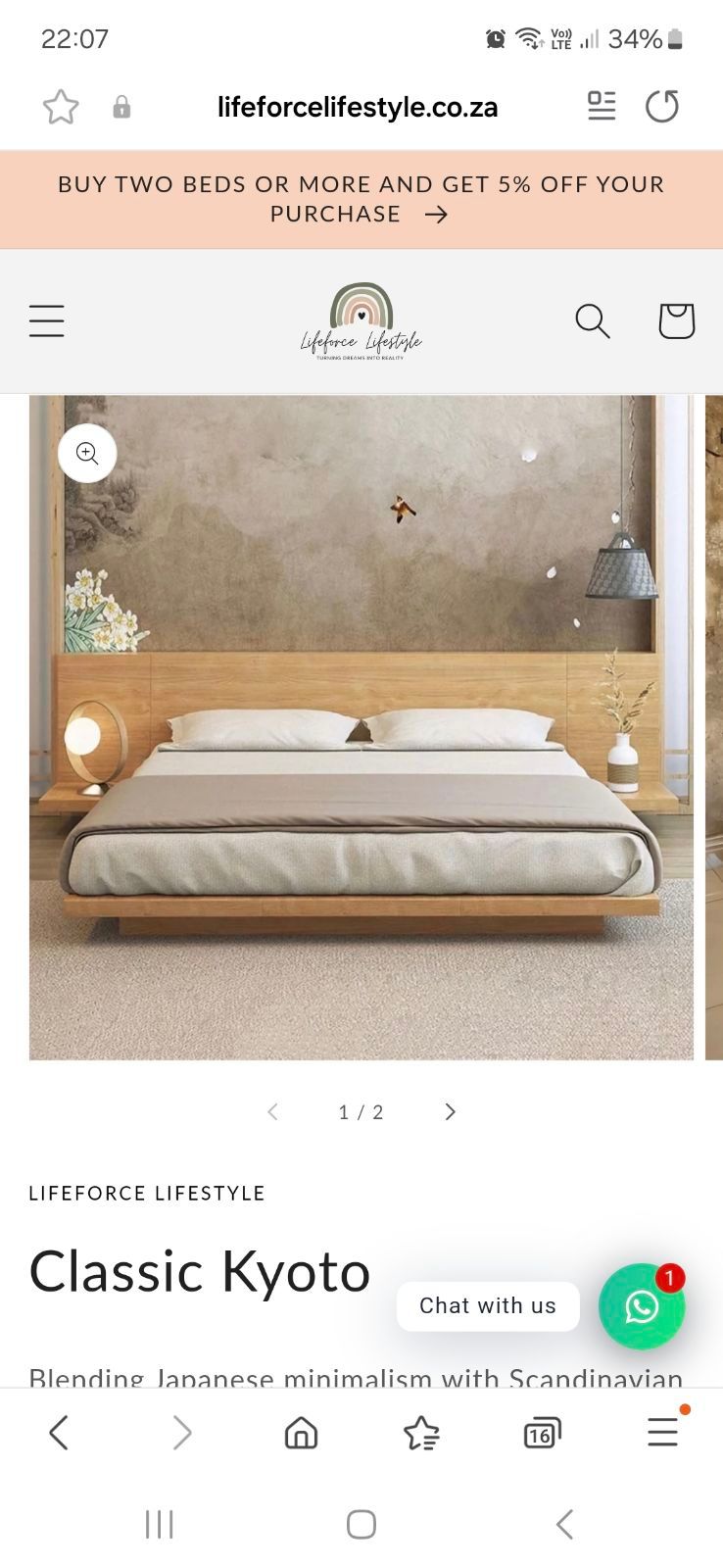Start a WhatsApp chat with us
Viewport: 723px width, 1568px height.
pyautogui.click(x=642, y=1306)
